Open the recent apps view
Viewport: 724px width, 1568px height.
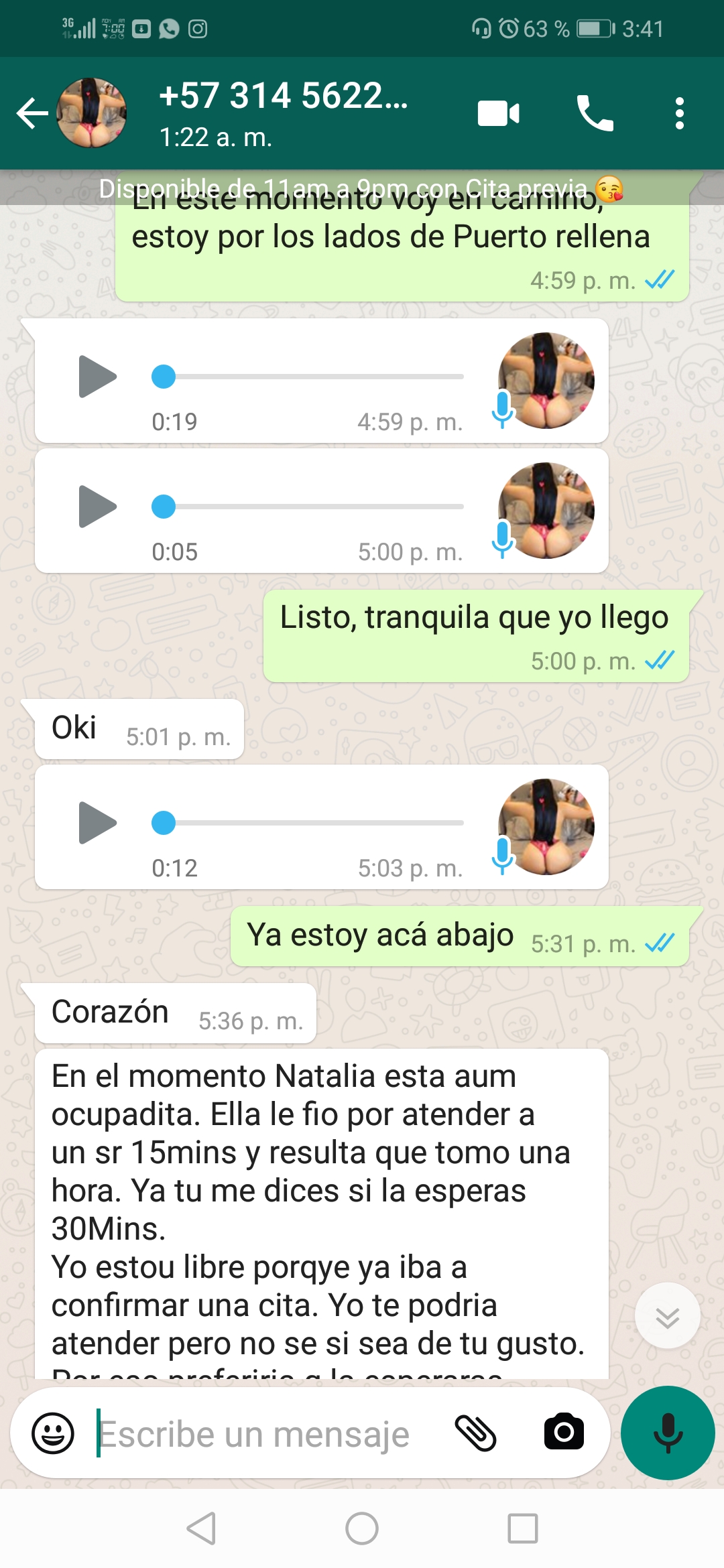point(523,1528)
